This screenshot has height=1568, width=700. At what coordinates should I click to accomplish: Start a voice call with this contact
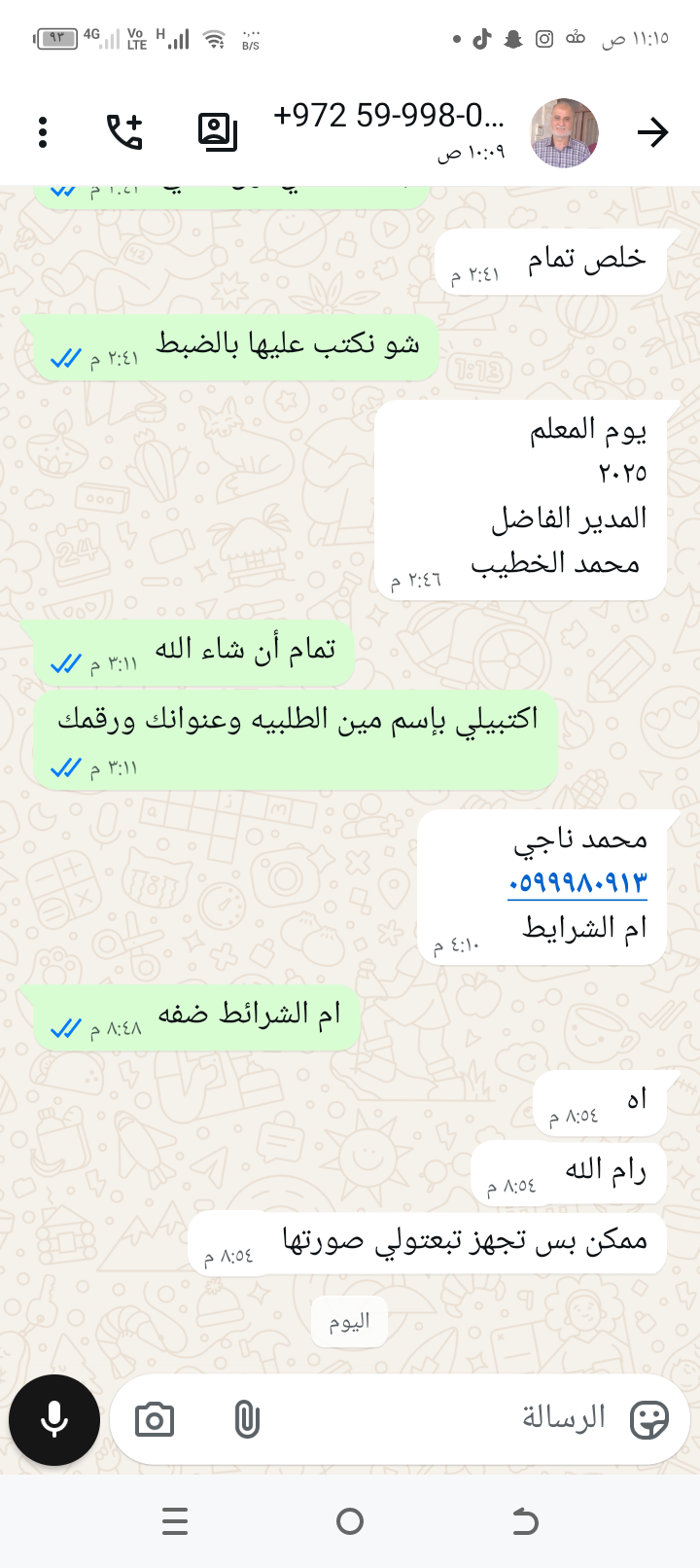click(x=124, y=132)
